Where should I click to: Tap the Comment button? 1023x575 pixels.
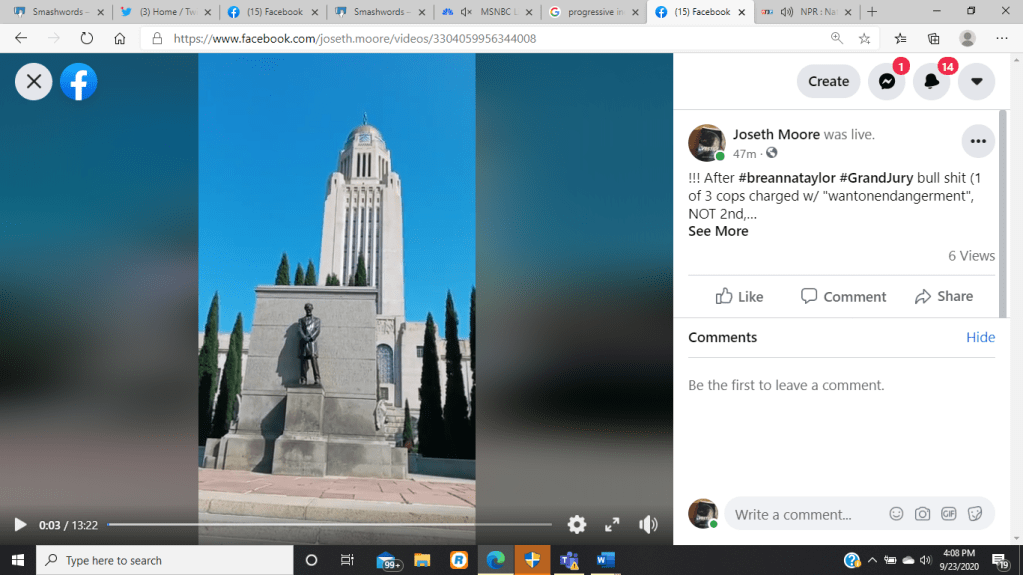click(x=843, y=296)
